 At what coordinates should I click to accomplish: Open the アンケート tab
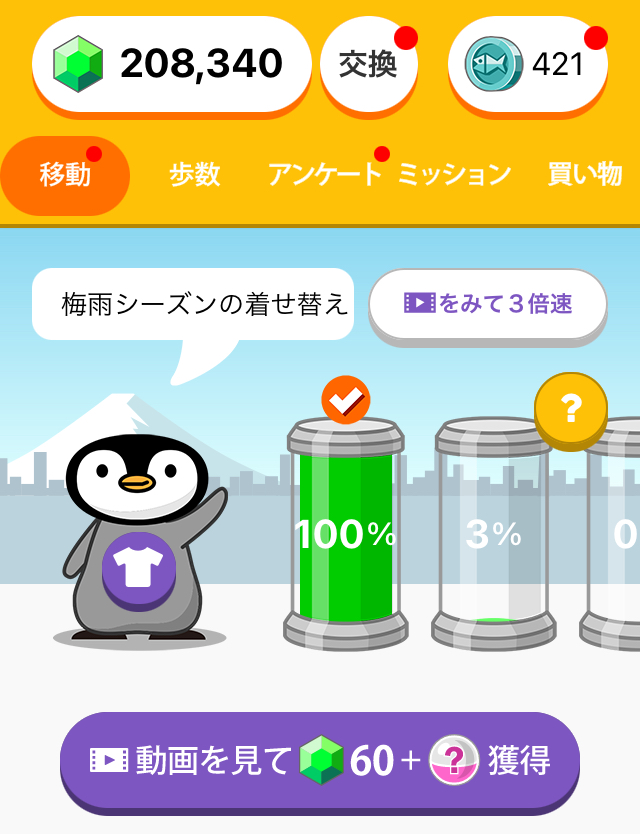pyautogui.click(x=325, y=176)
